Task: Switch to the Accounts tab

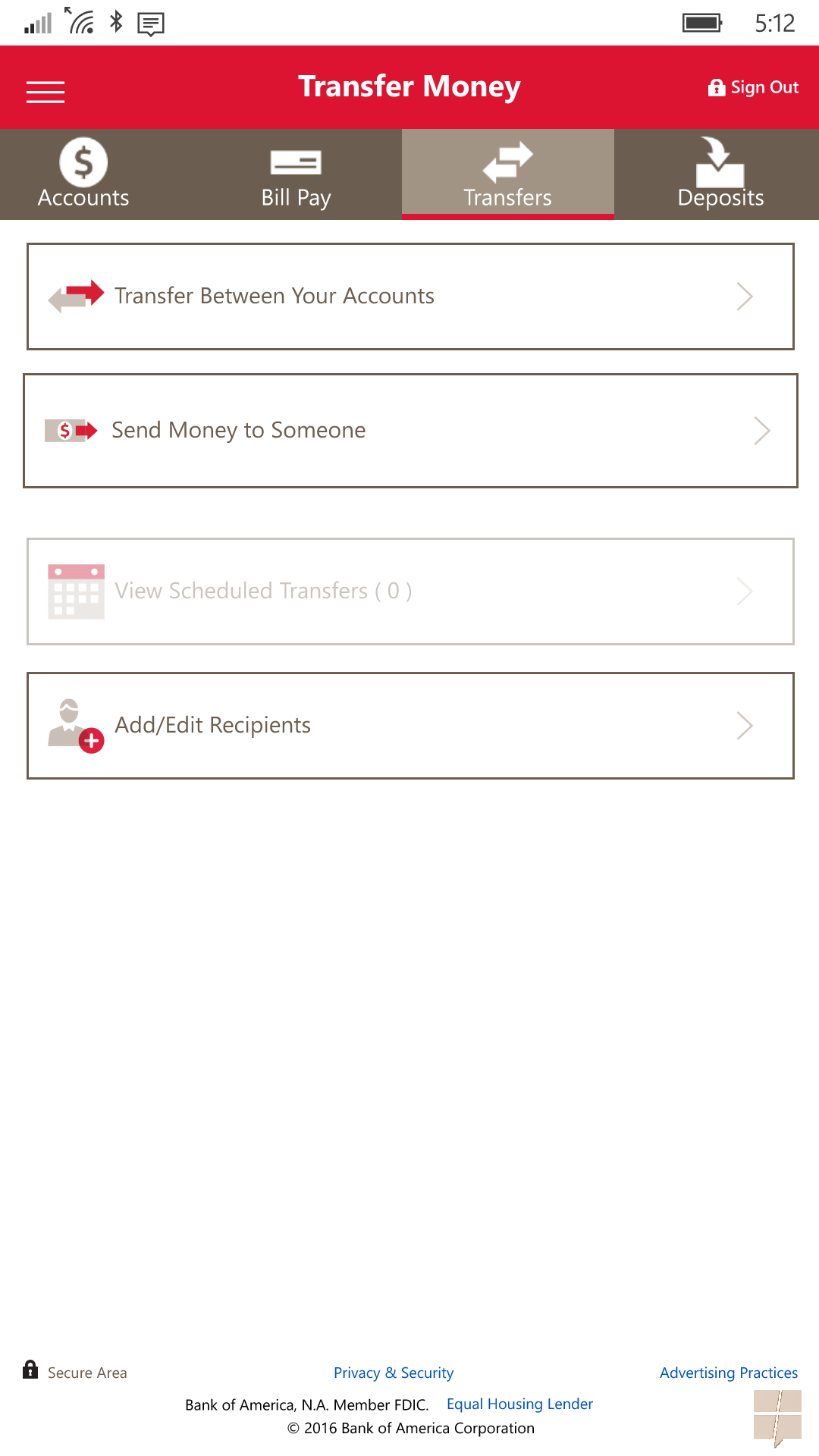Action: point(83,174)
